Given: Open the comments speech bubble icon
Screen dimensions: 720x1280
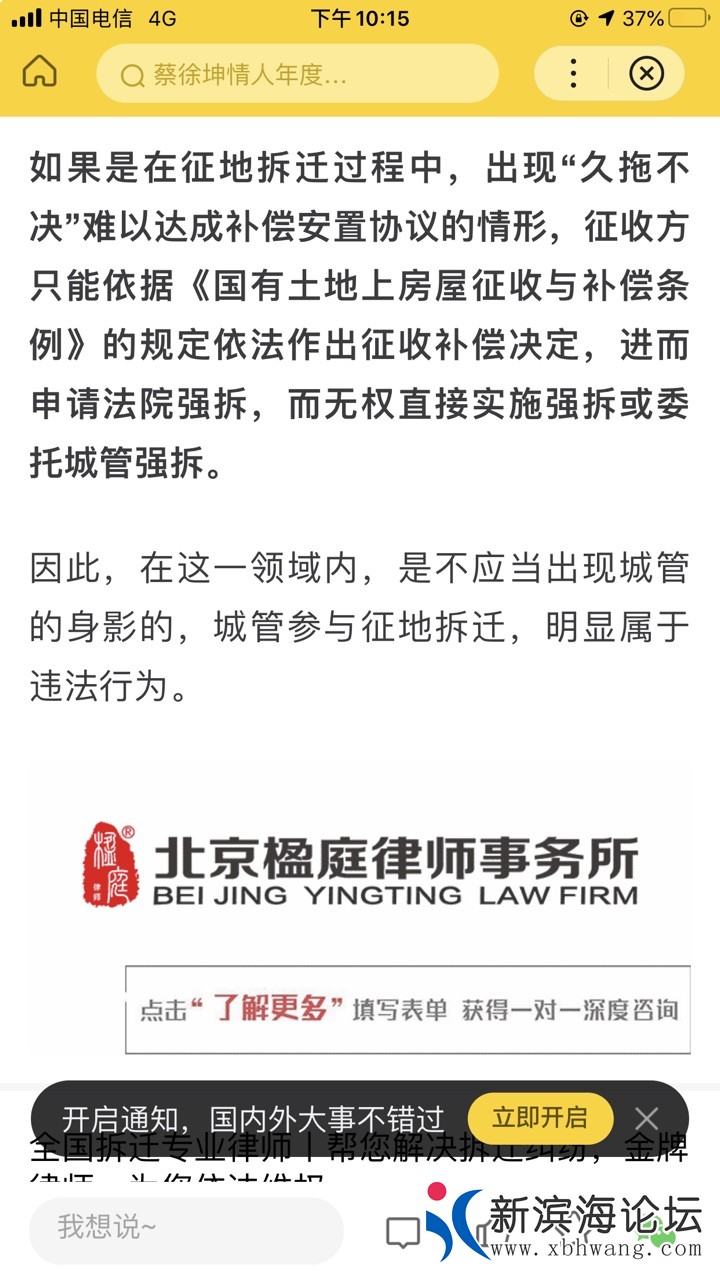Looking at the screenshot, I should pos(403,1233).
